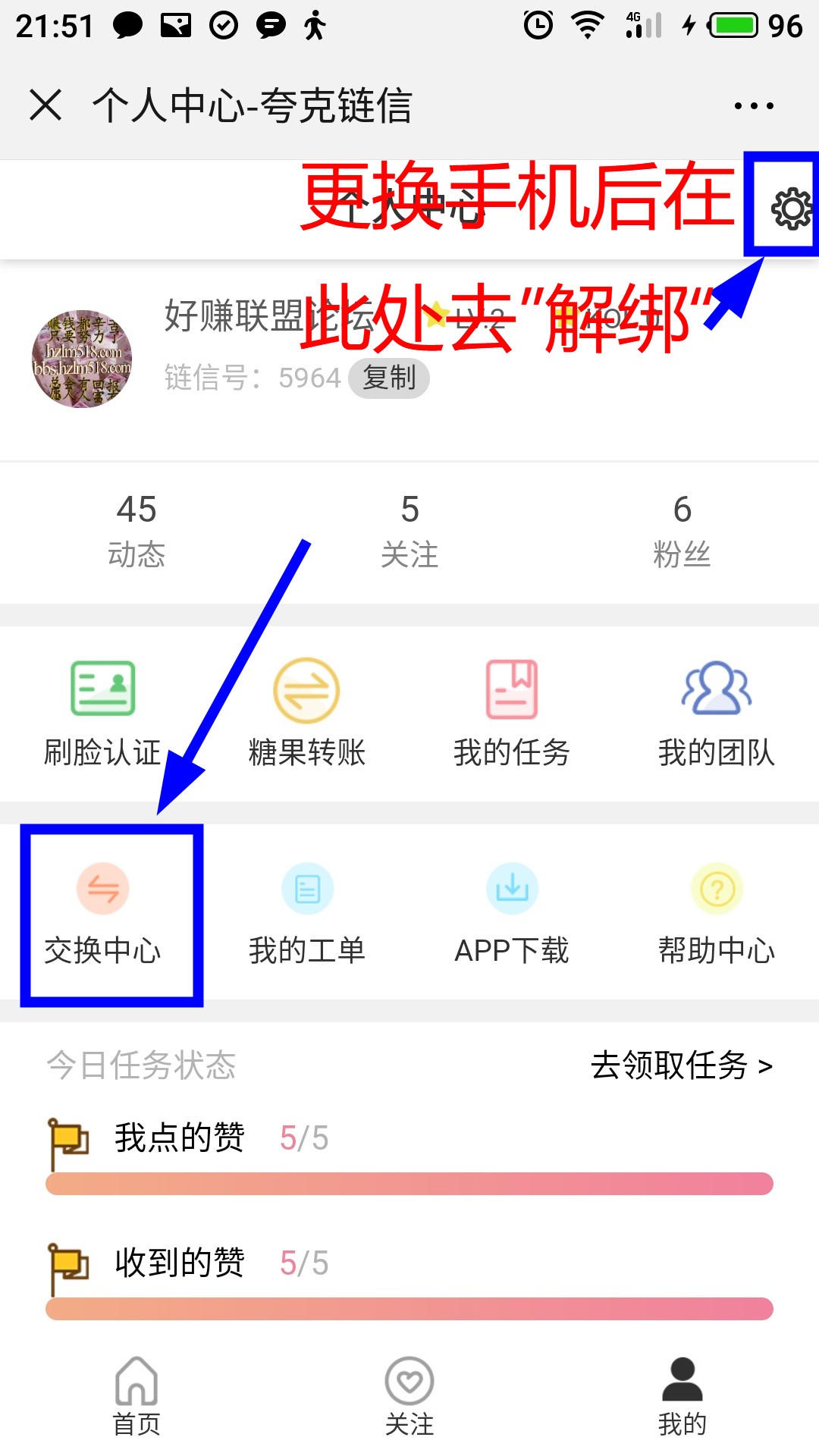Tap 去领取任务 link
The height and width of the screenshot is (1456, 819).
coord(681,1065)
